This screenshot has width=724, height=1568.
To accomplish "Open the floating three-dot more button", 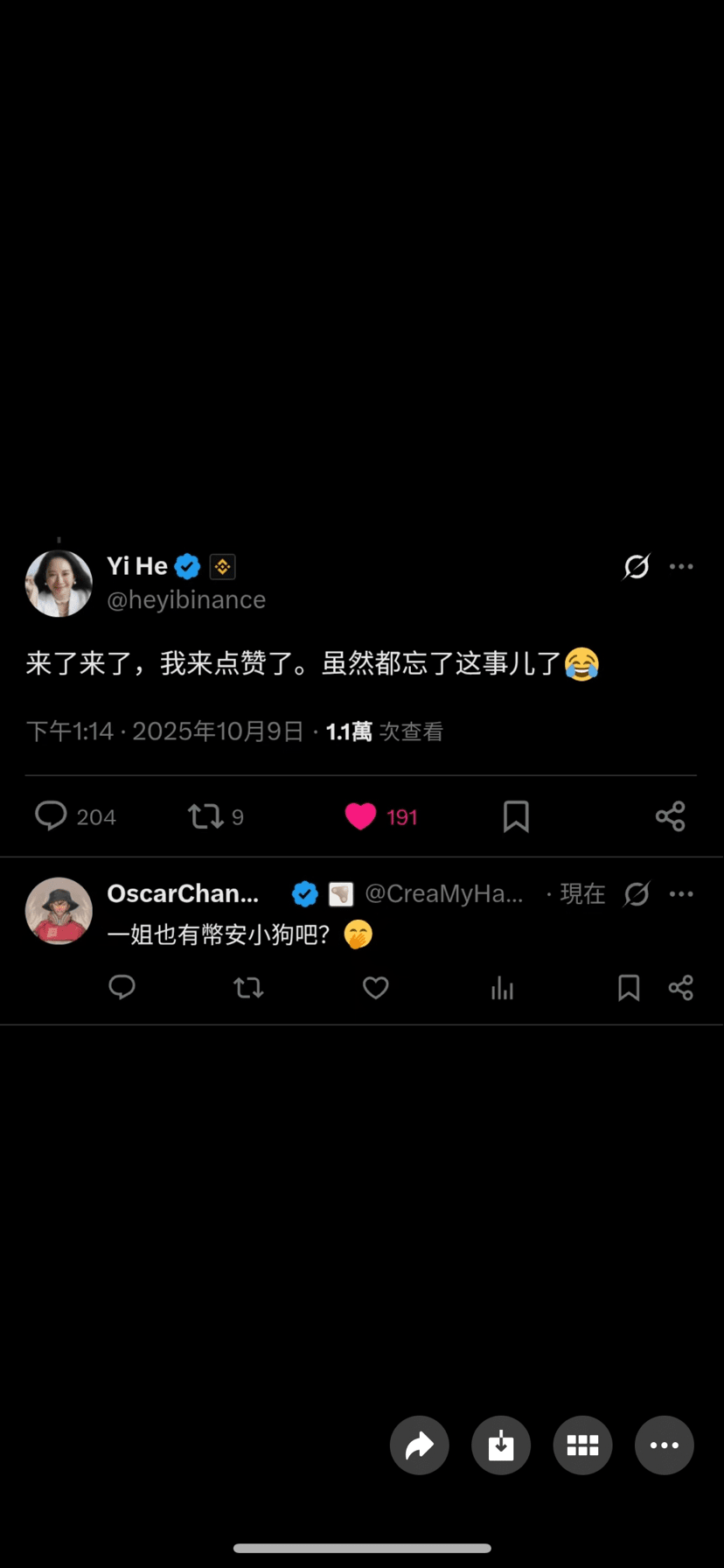I will pyautogui.click(x=665, y=1445).
